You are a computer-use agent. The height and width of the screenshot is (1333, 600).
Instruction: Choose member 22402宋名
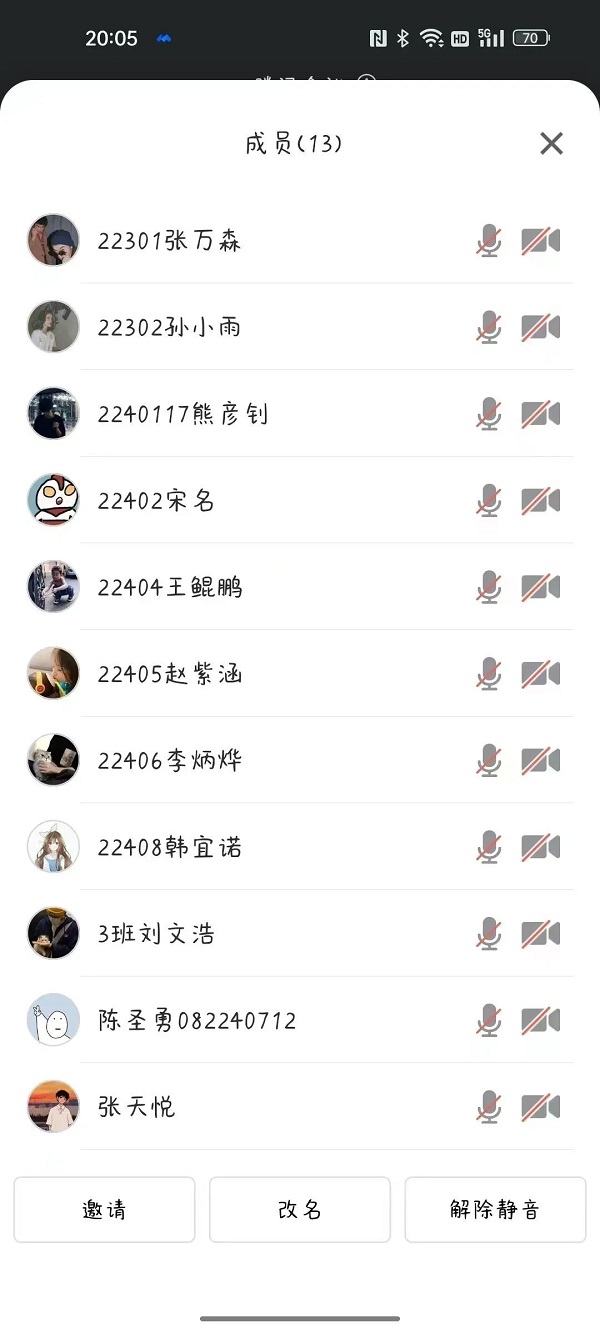[156, 501]
